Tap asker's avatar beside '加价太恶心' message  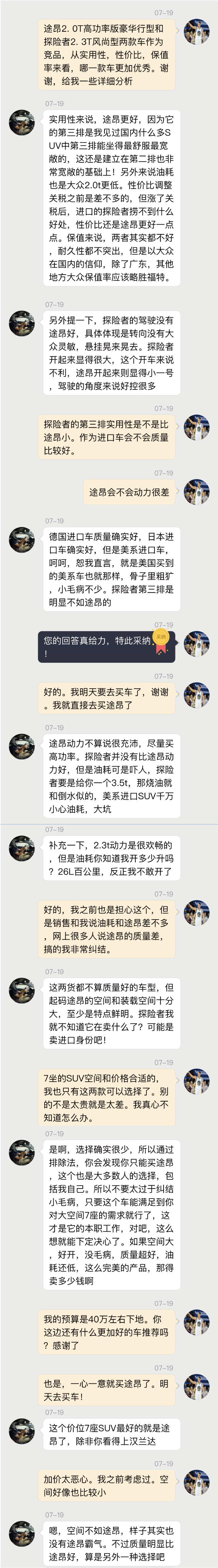[x=196, y=1482]
